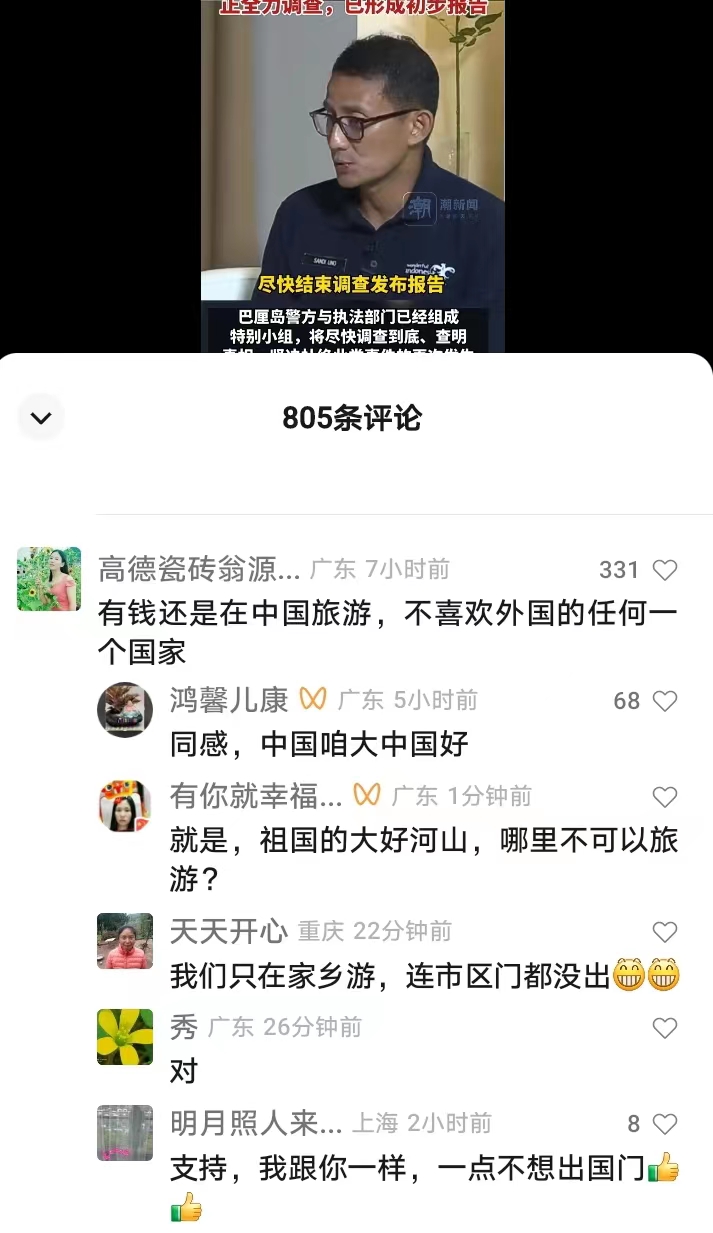Open 明月照人来's profile avatar

point(125,1133)
